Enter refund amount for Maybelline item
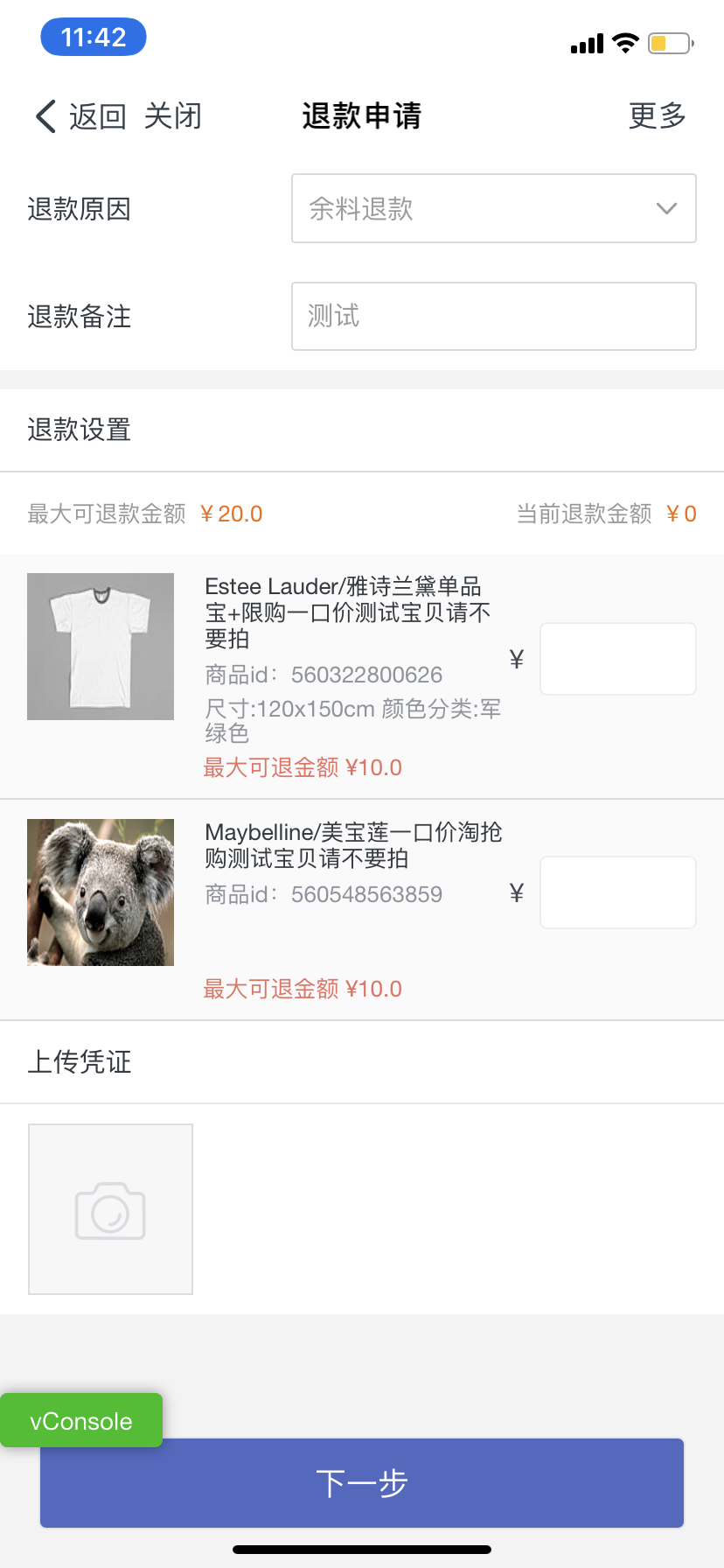The height and width of the screenshot is (1568, 724). (x=617, y=892)
